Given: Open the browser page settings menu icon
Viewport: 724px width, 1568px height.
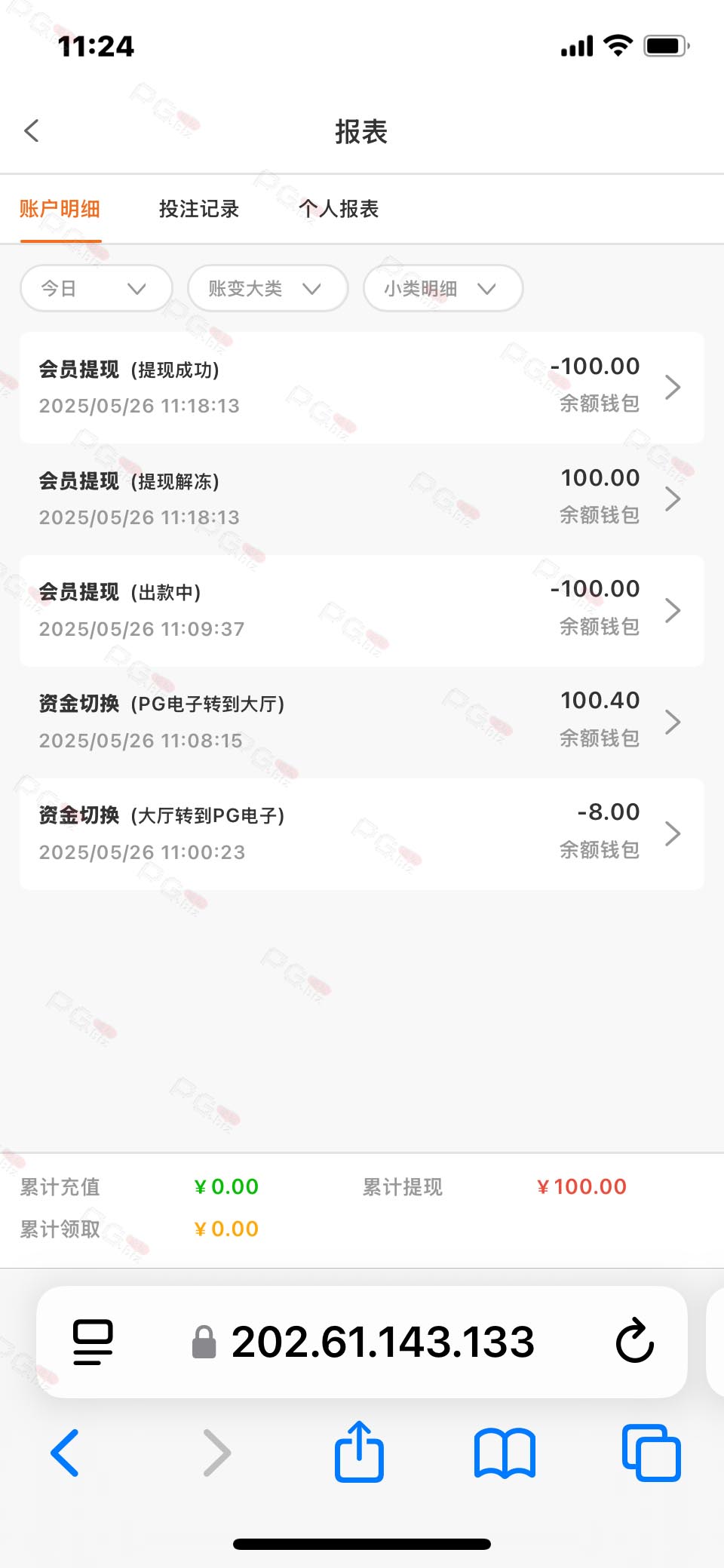Looking at the screenshot, I should [x=93, y=1342].
